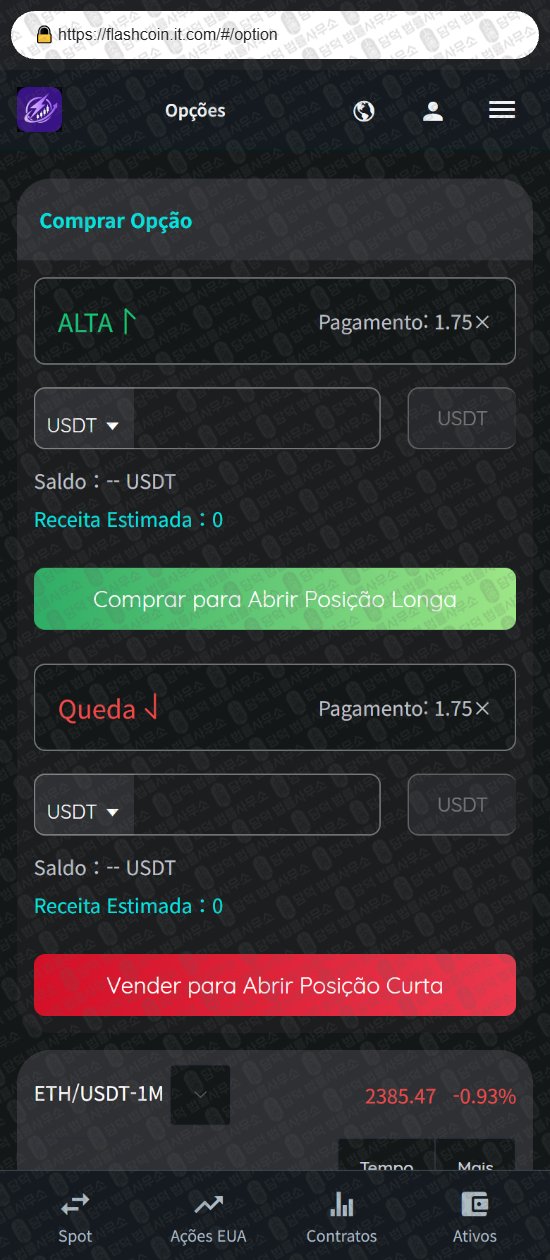
Task: Tap the app logo in the header
Action: 40,110
